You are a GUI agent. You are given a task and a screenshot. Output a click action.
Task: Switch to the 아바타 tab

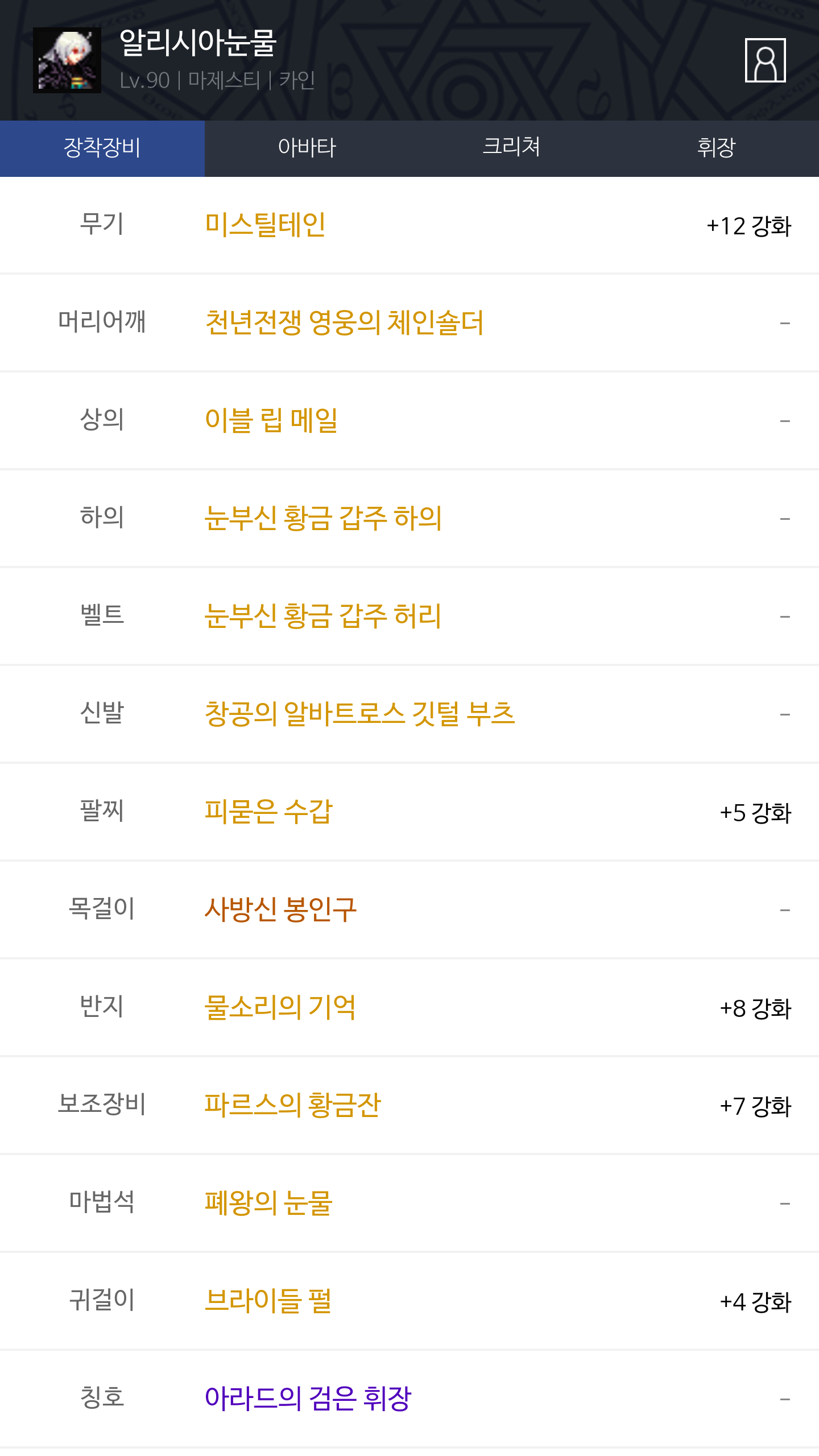click(307, 148)
